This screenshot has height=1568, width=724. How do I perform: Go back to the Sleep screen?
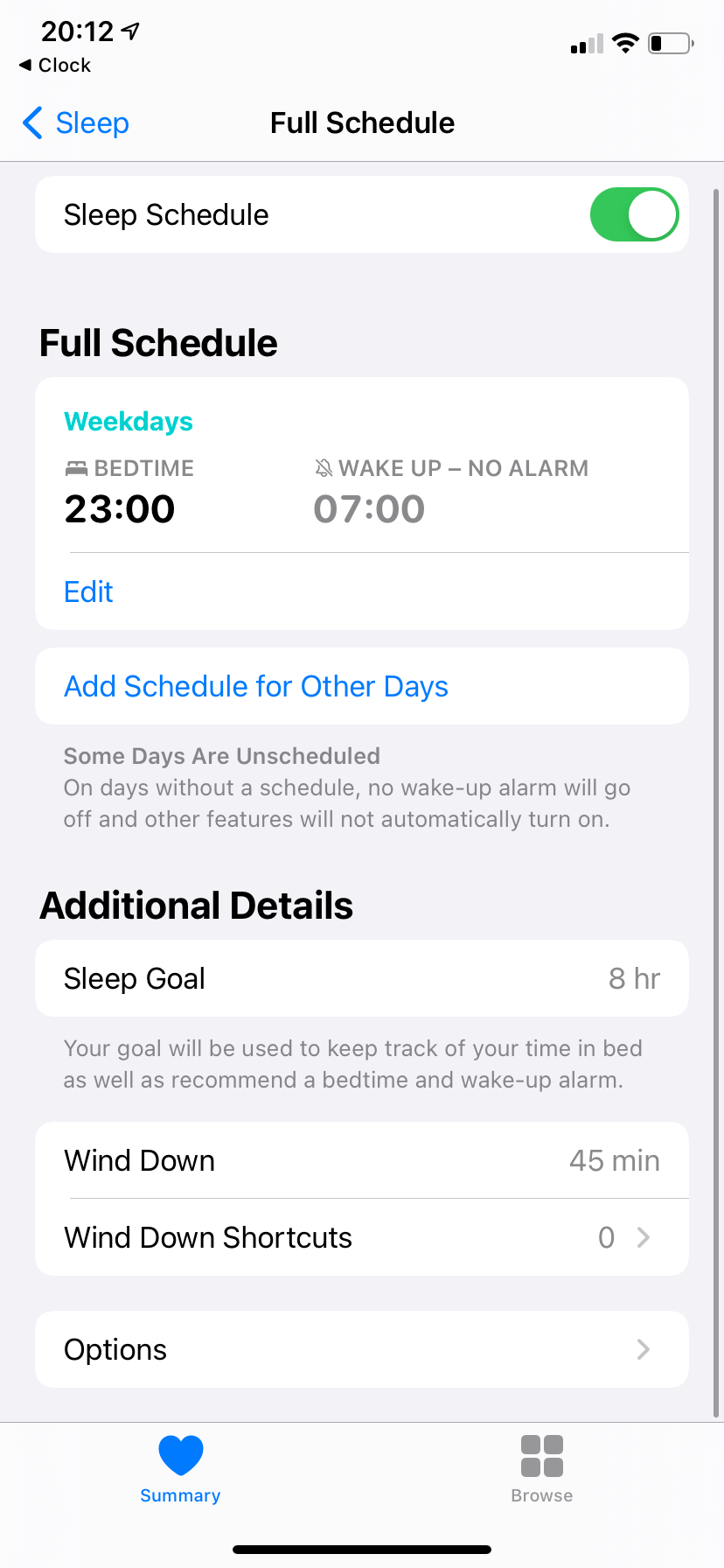[76, 123]
